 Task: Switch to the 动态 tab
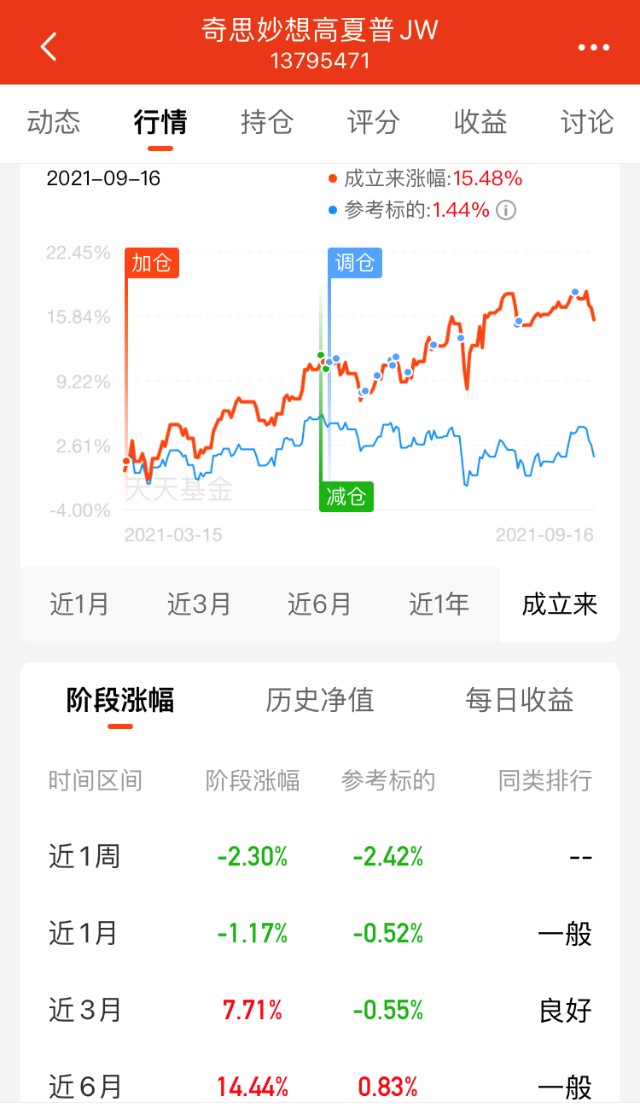[x=54, y=122]
